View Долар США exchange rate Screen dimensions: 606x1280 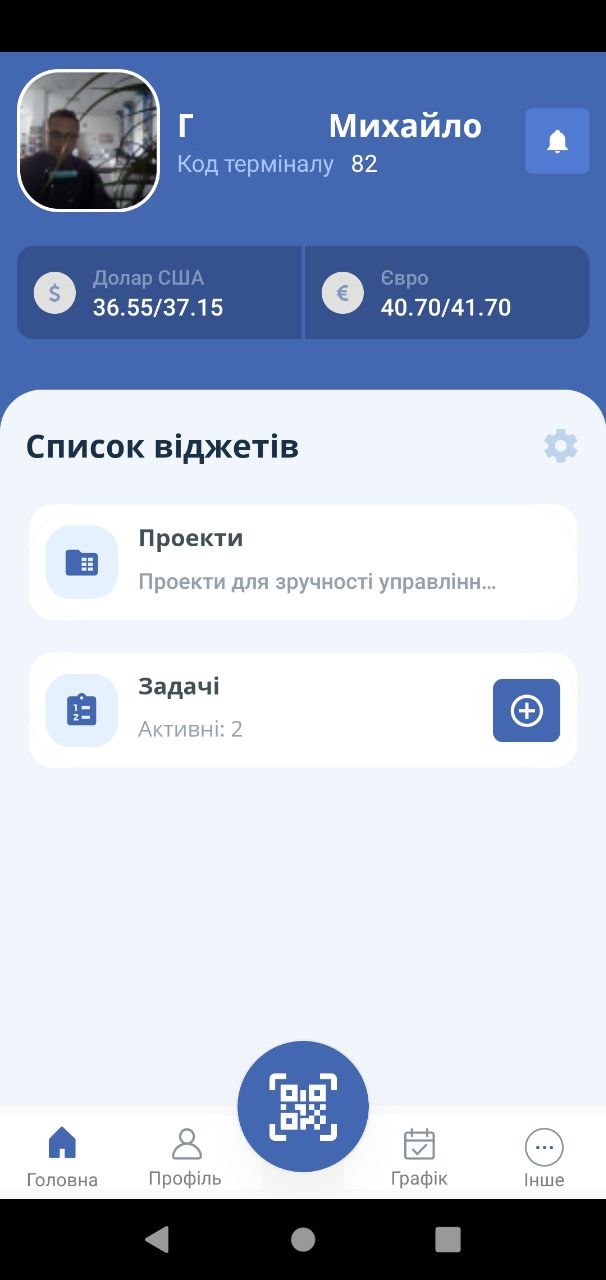coord(159,293)
